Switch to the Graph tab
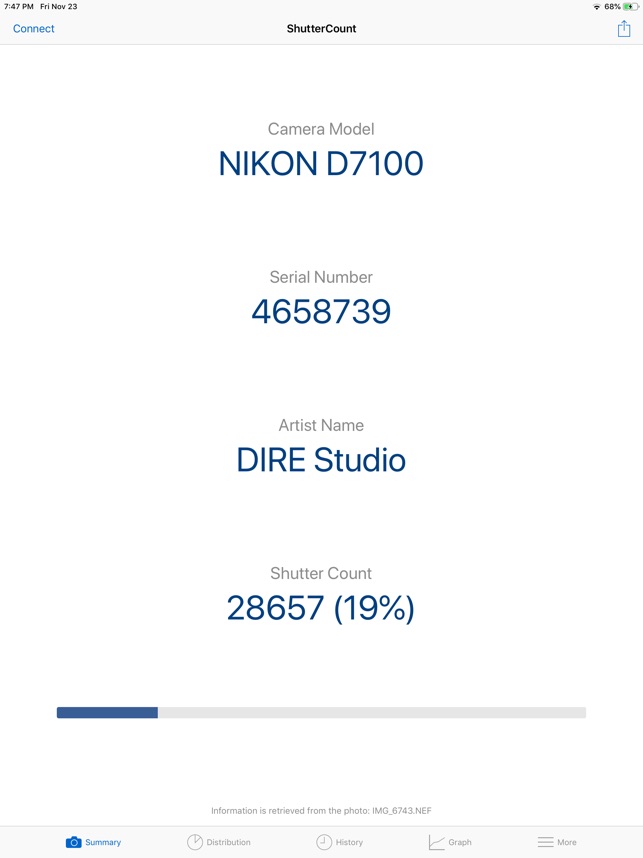643x858 pixels. tap(450, 842)
